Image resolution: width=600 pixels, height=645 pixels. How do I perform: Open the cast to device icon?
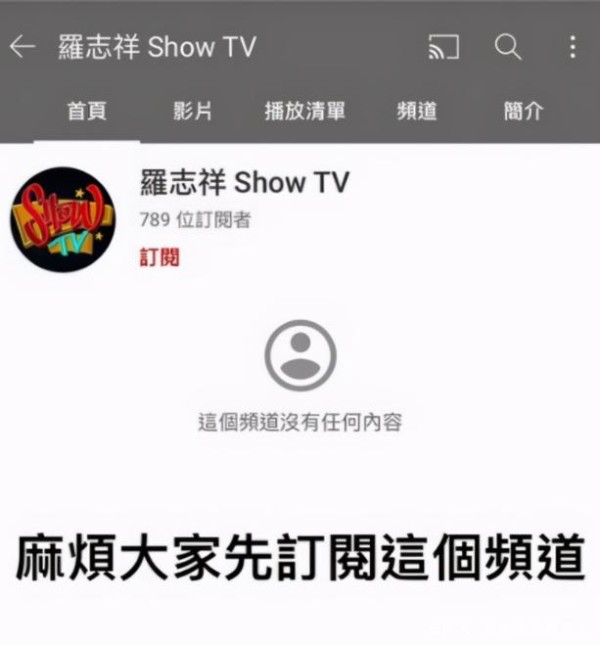click(442, 47)
